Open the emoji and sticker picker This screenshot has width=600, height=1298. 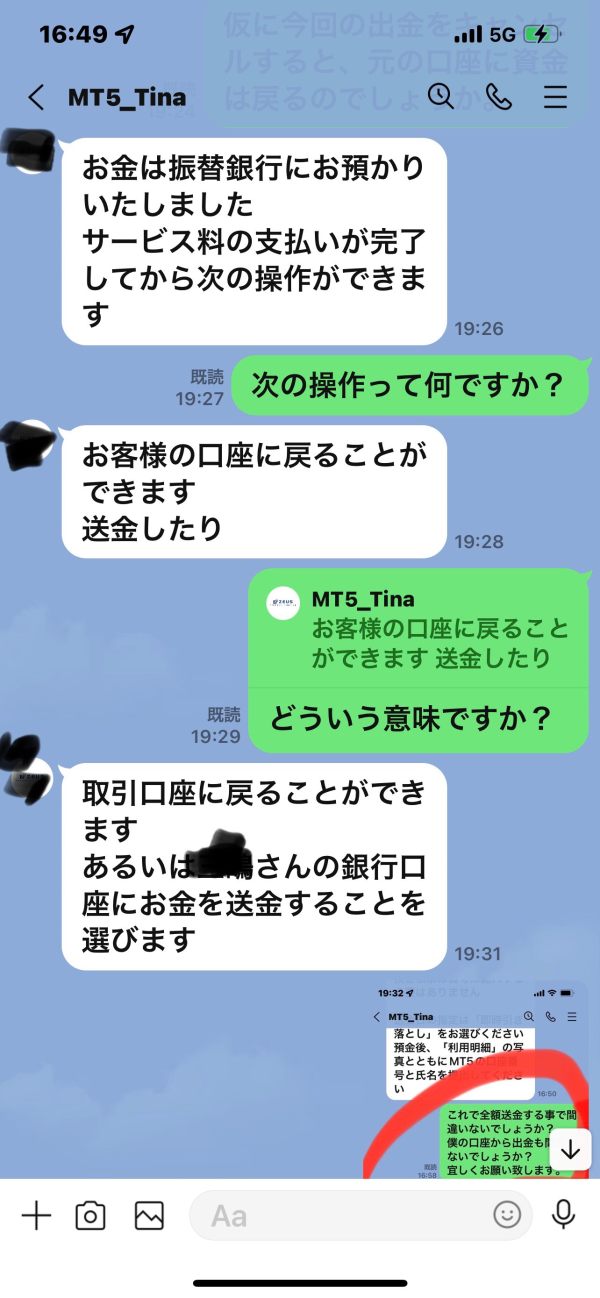coord(508,1215)
